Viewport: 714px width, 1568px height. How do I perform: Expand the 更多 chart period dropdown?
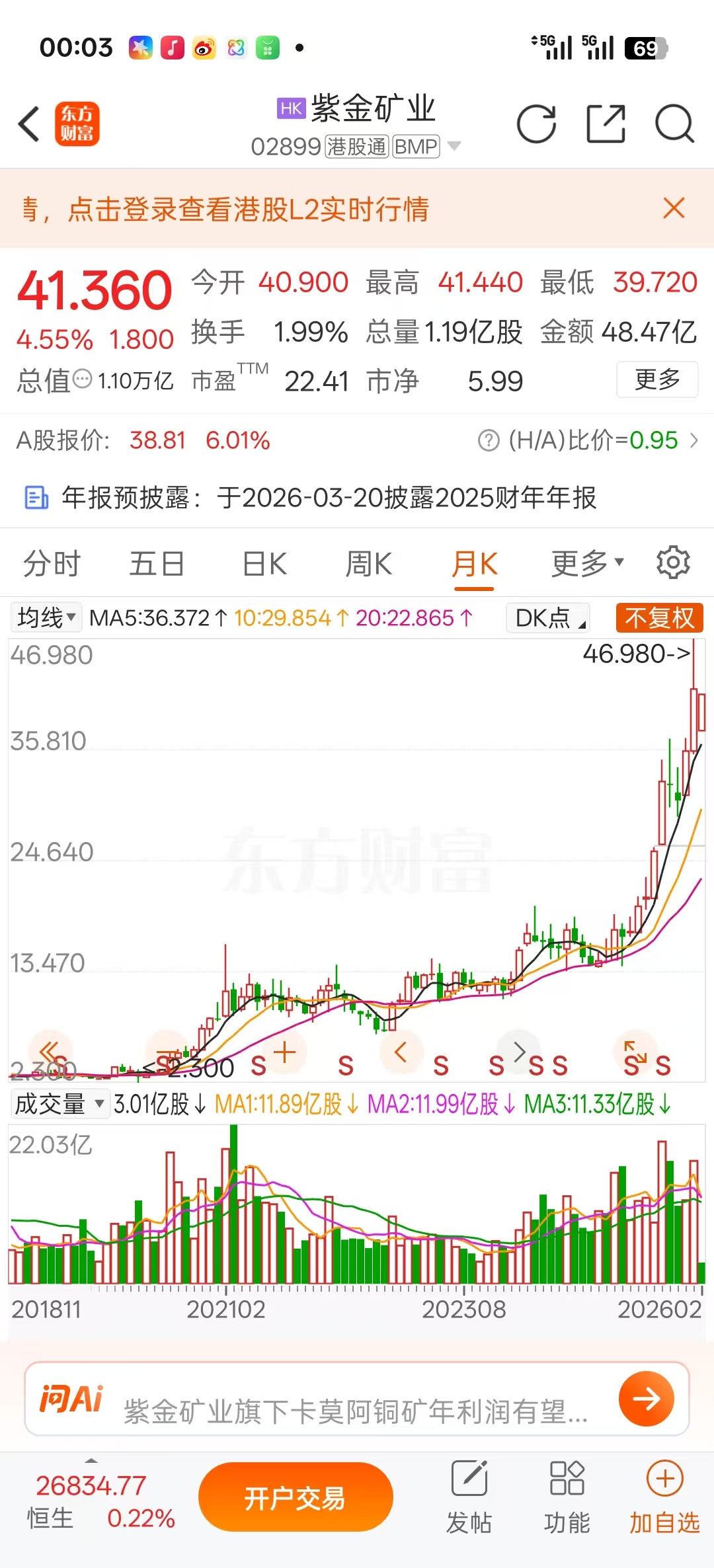pos(587,564)
